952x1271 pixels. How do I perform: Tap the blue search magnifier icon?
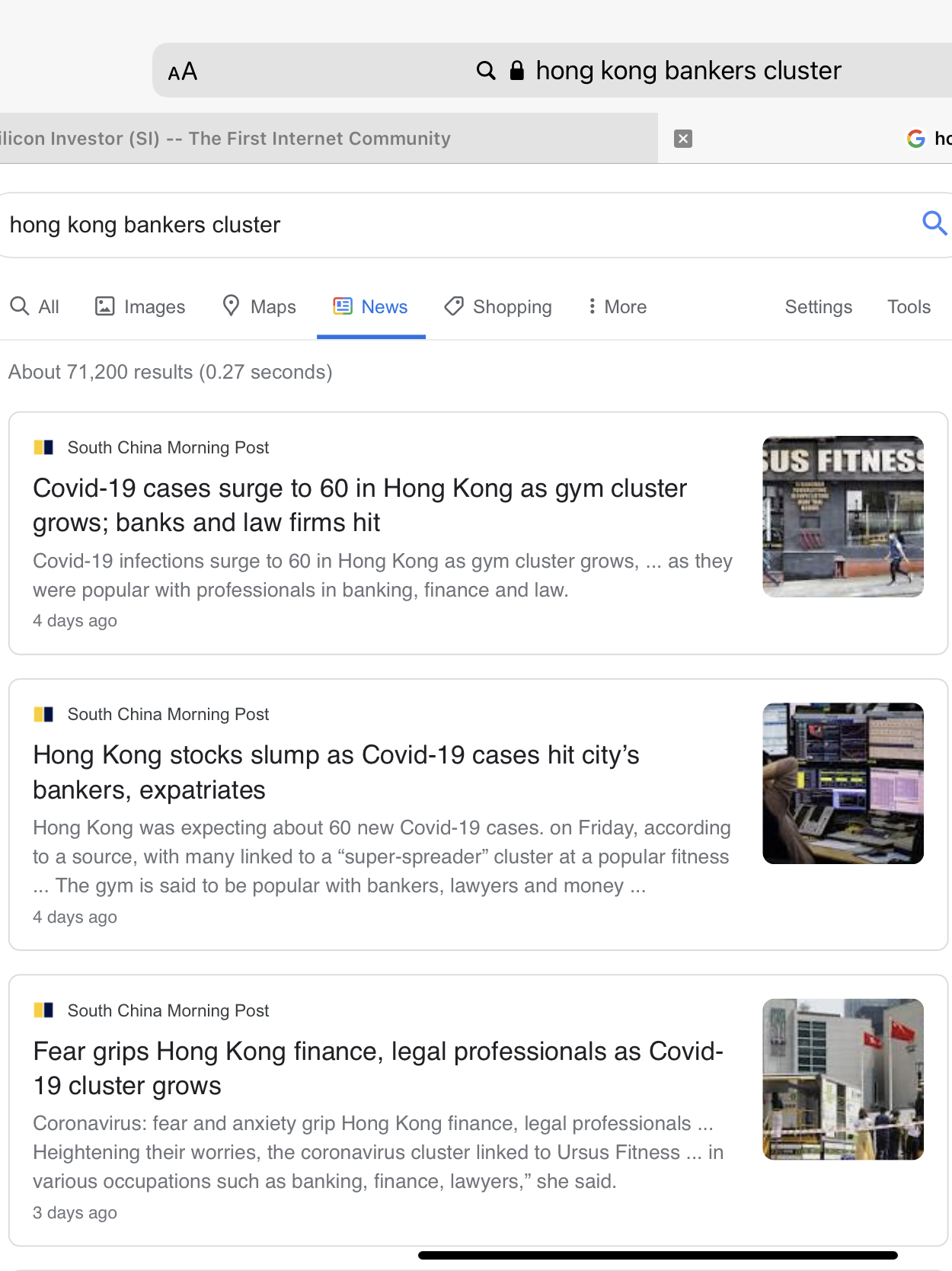[934, 223]
